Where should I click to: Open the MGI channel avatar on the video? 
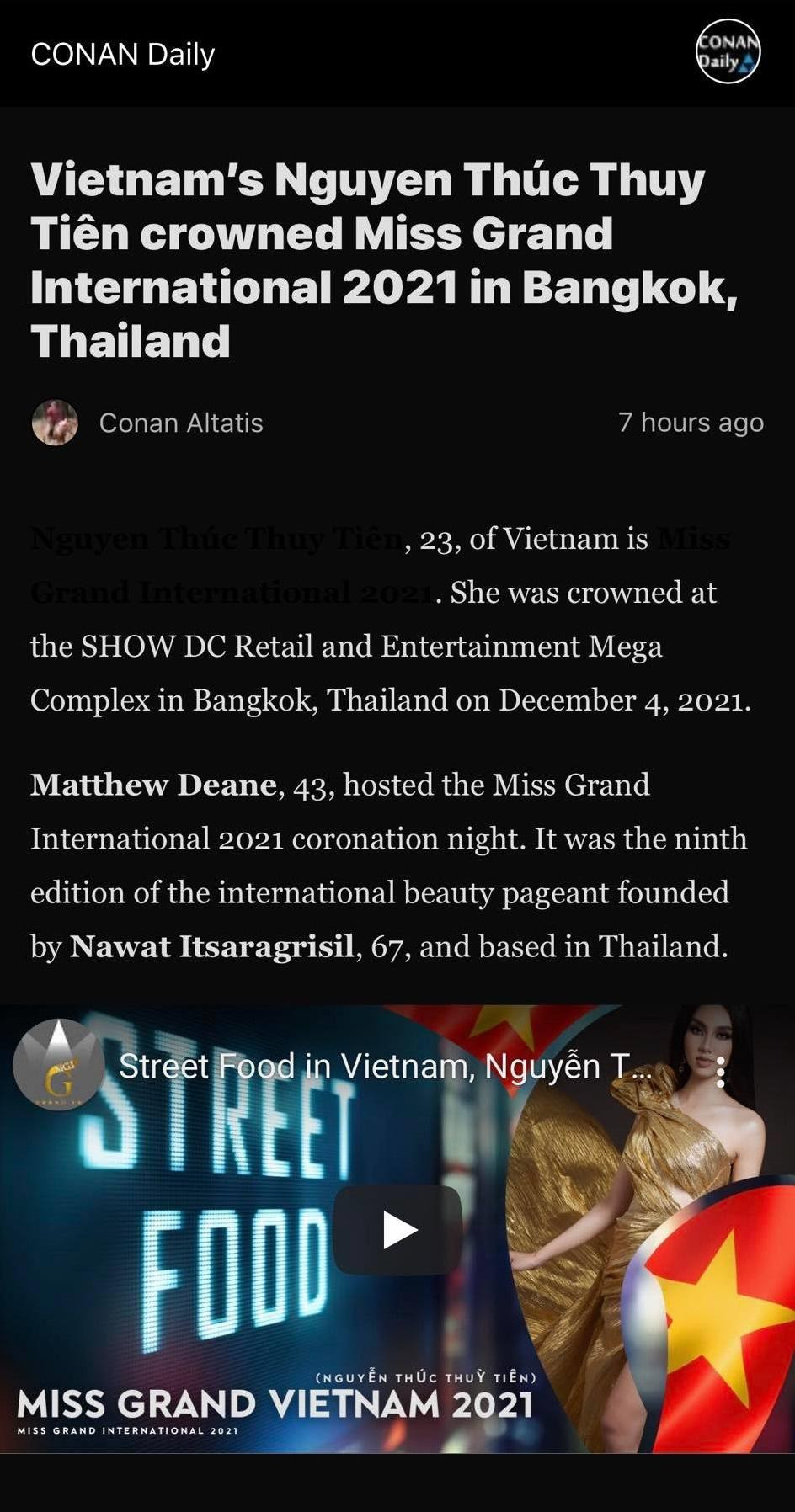(59, 1065)
